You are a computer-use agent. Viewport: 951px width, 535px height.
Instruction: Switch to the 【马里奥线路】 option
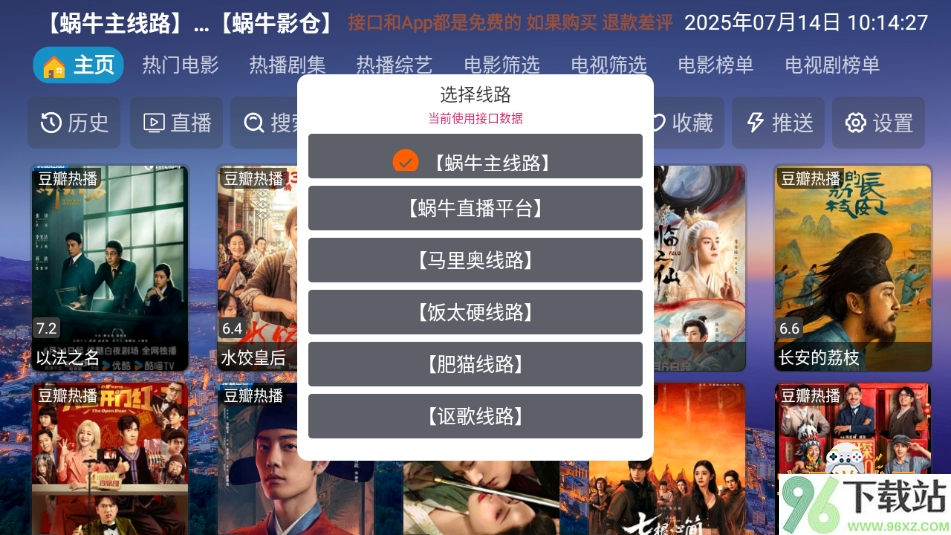pyautogui.click(x=475, y=260)
